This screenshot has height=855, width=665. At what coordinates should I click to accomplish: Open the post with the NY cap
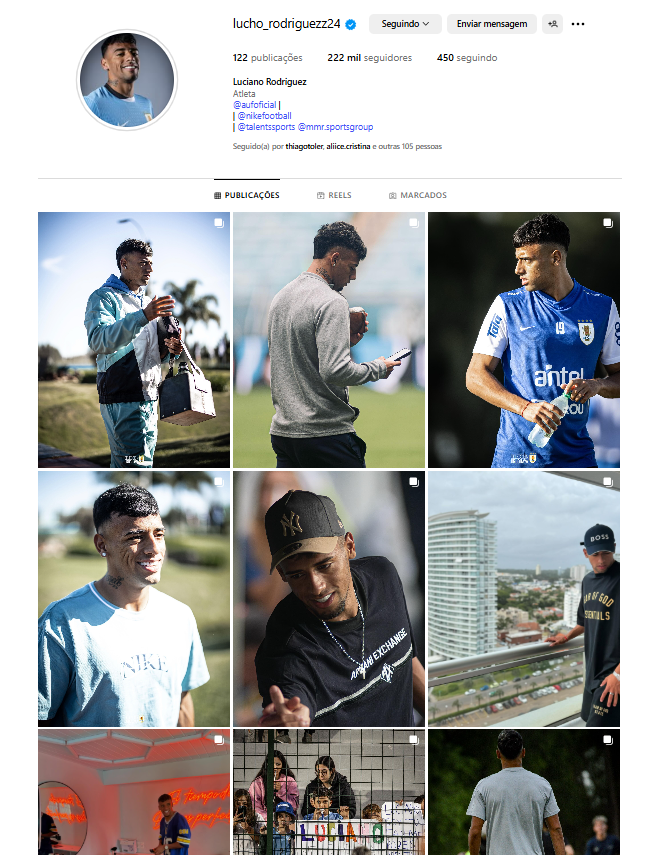coord(329,599)
